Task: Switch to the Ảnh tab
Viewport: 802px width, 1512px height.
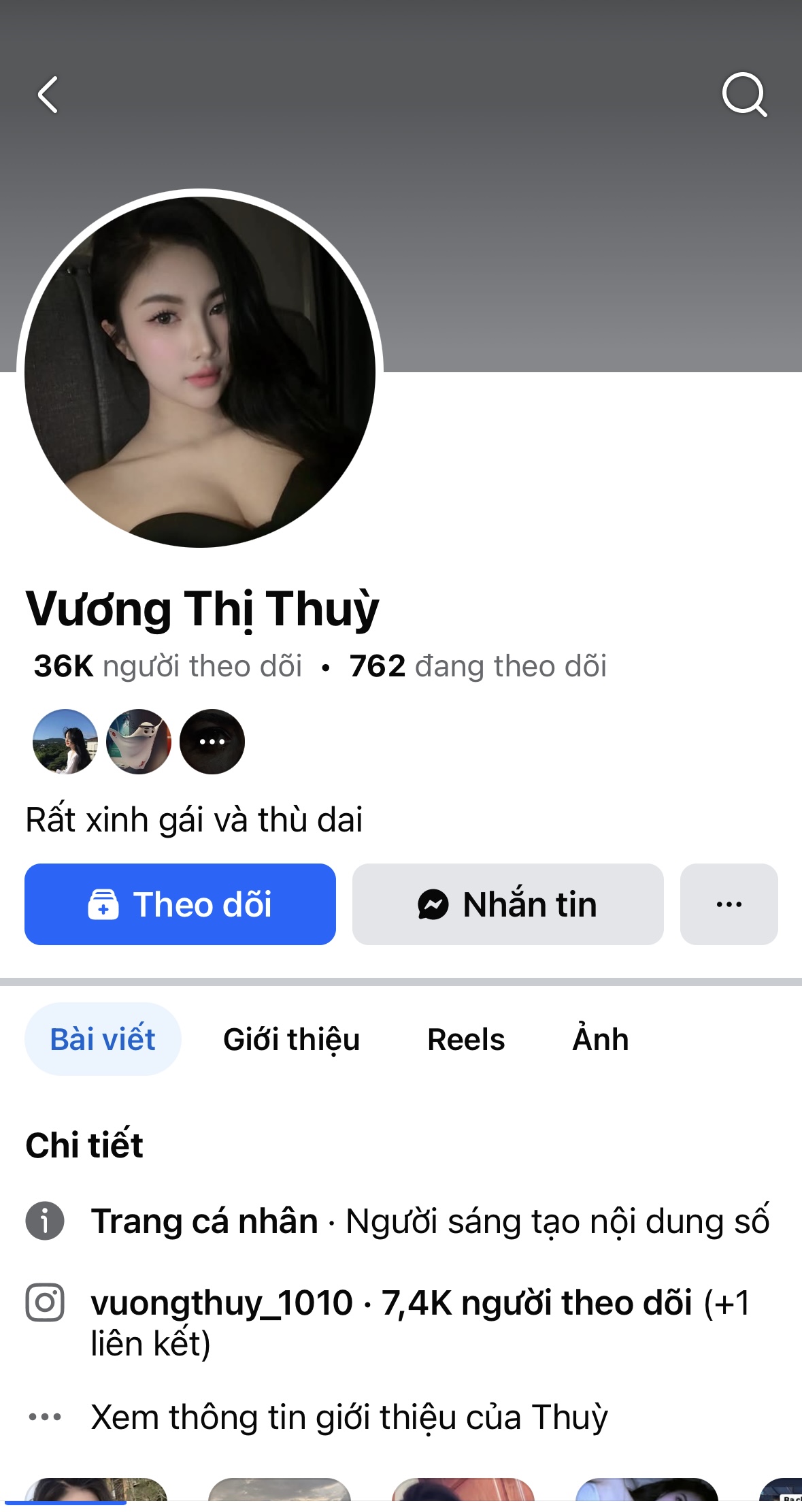Action: click(601, 1039)
